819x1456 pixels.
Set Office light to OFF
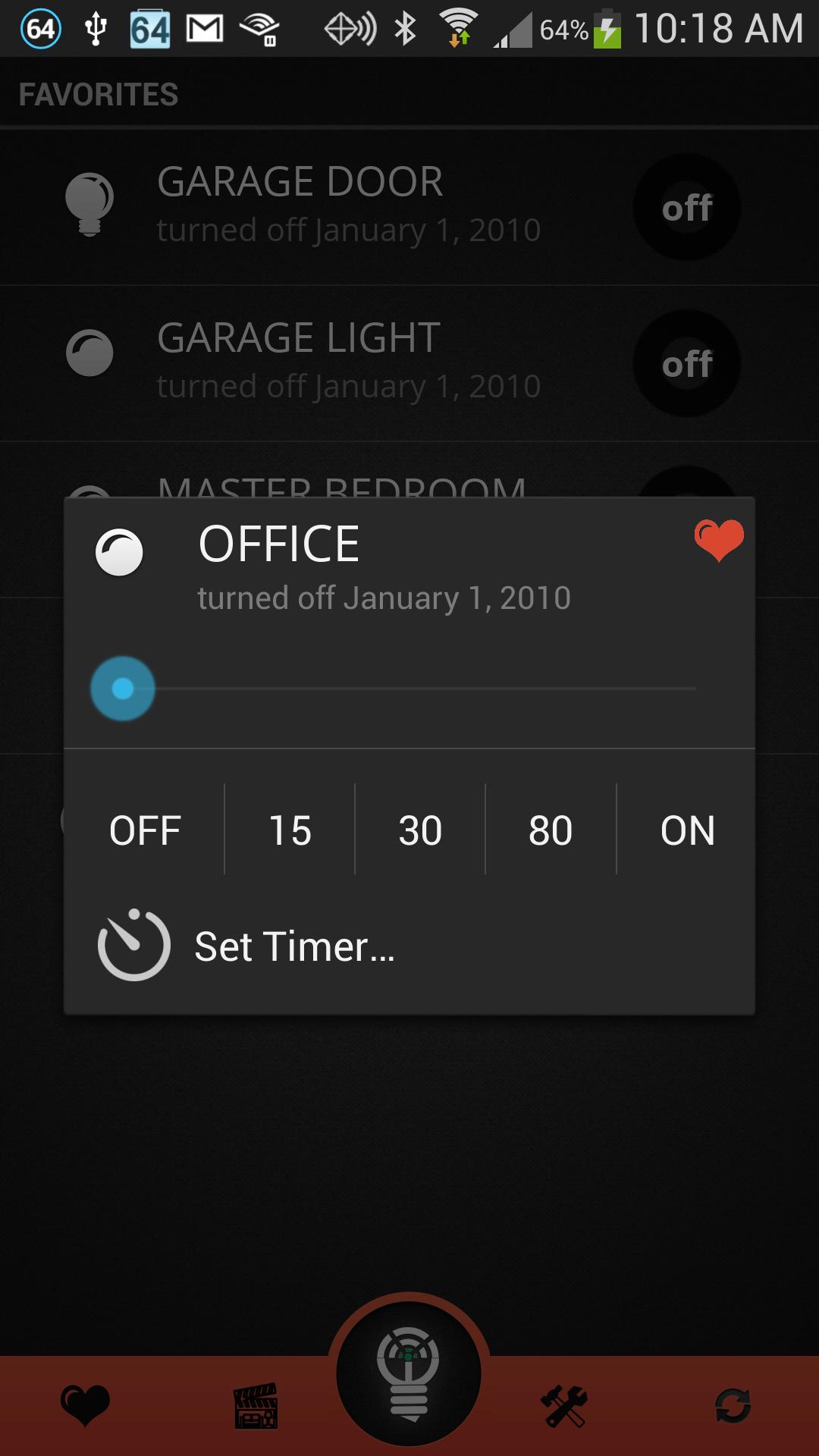pos(145,830)
